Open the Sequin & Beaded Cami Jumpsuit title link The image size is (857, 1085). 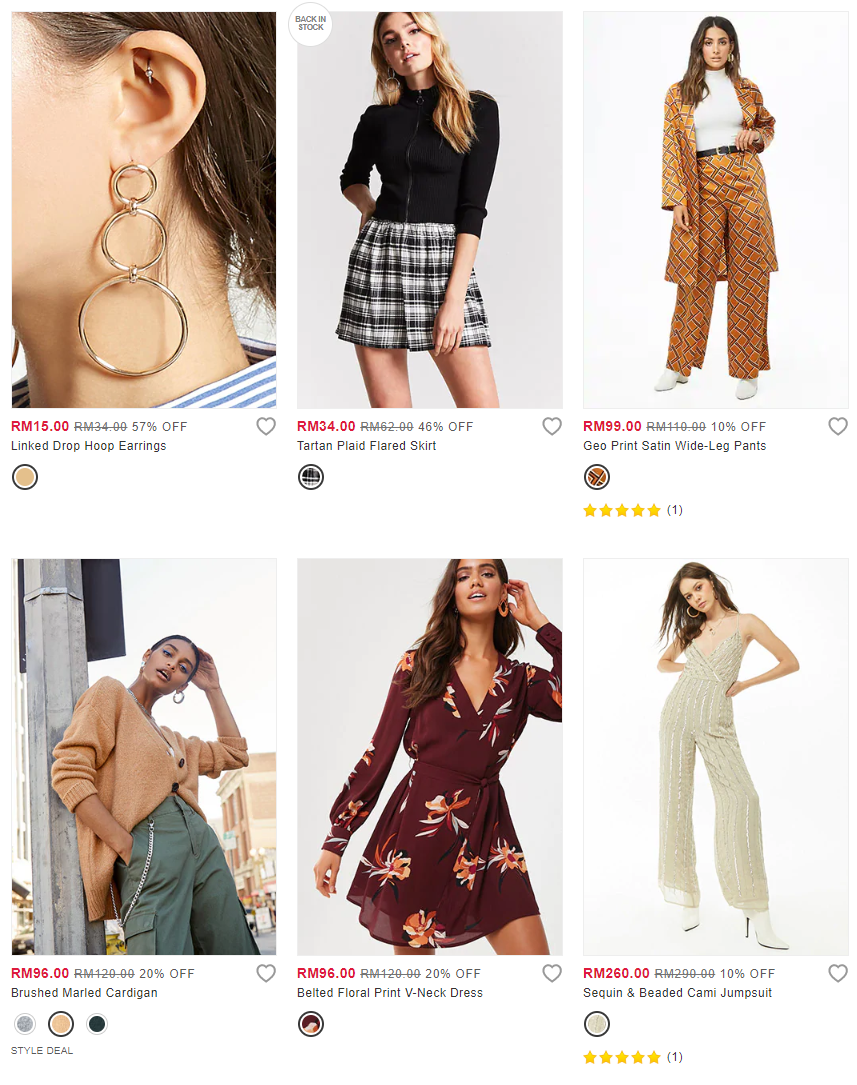click(x=678, y=993)
